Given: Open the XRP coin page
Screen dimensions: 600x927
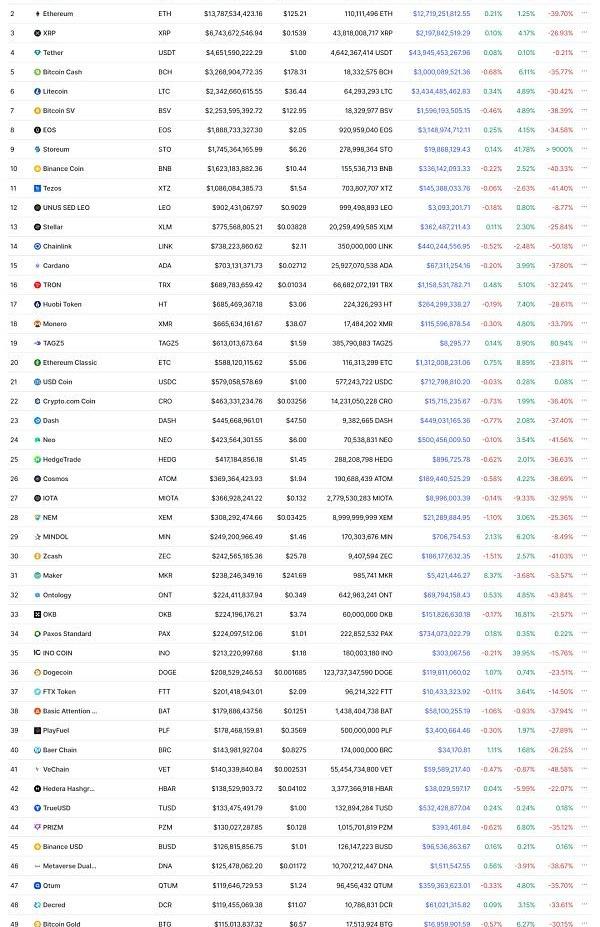Looking at the screenshot, I should tap(49, 33).
